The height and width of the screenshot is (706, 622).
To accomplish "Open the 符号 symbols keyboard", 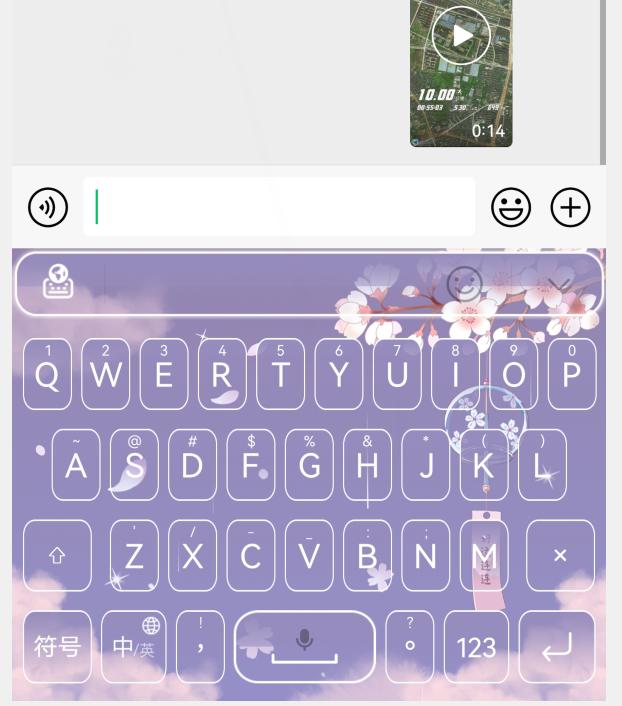I will [57, 647].
